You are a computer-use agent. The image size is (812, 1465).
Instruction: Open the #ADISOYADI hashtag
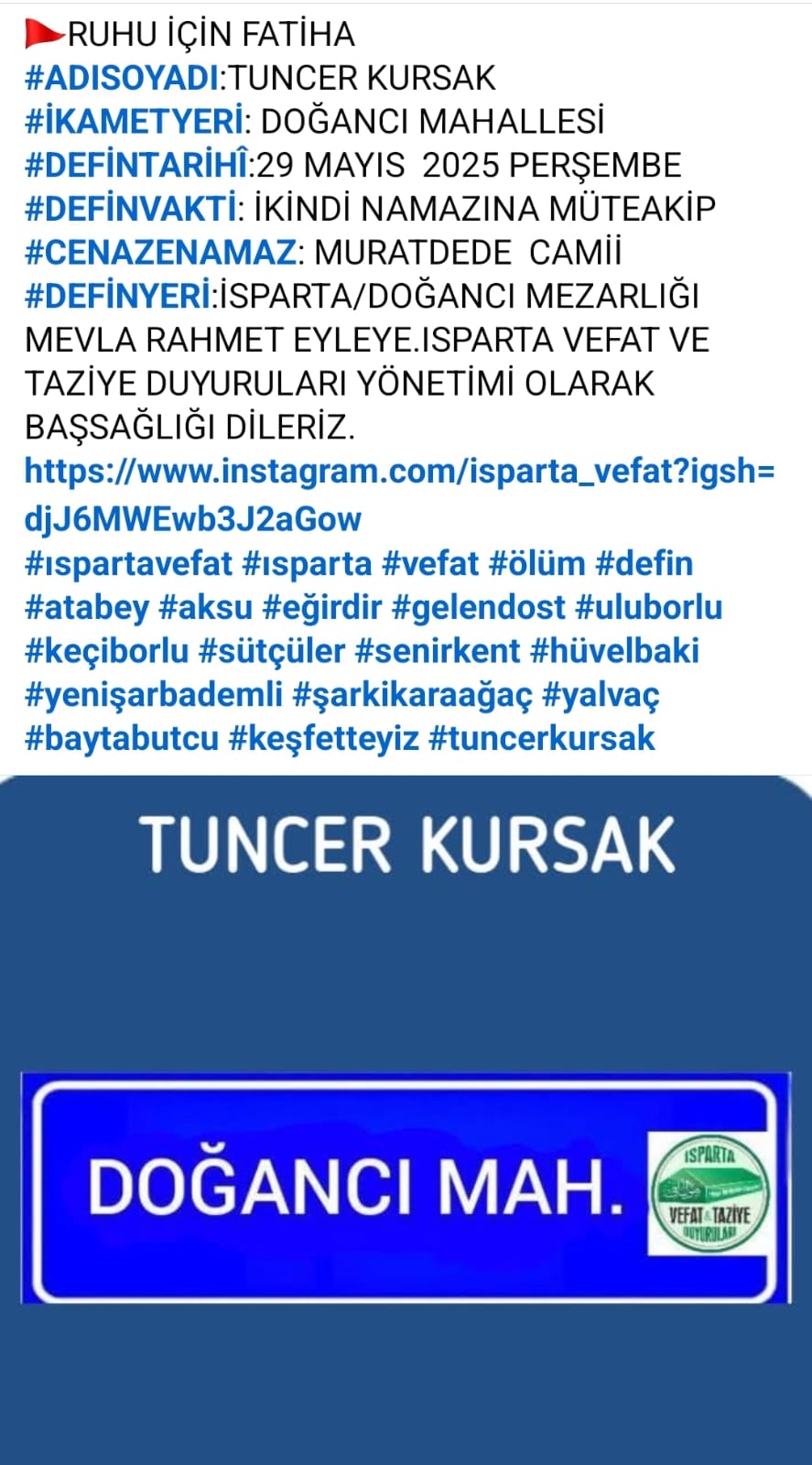[x=122, y=79]
